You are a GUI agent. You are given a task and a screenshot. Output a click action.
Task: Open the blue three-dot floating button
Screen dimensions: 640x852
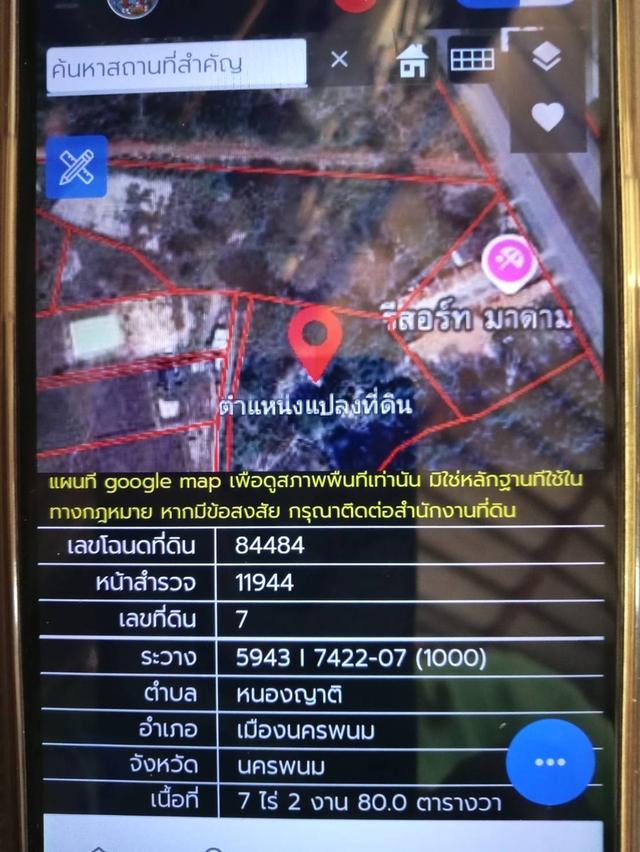point(550,763)
